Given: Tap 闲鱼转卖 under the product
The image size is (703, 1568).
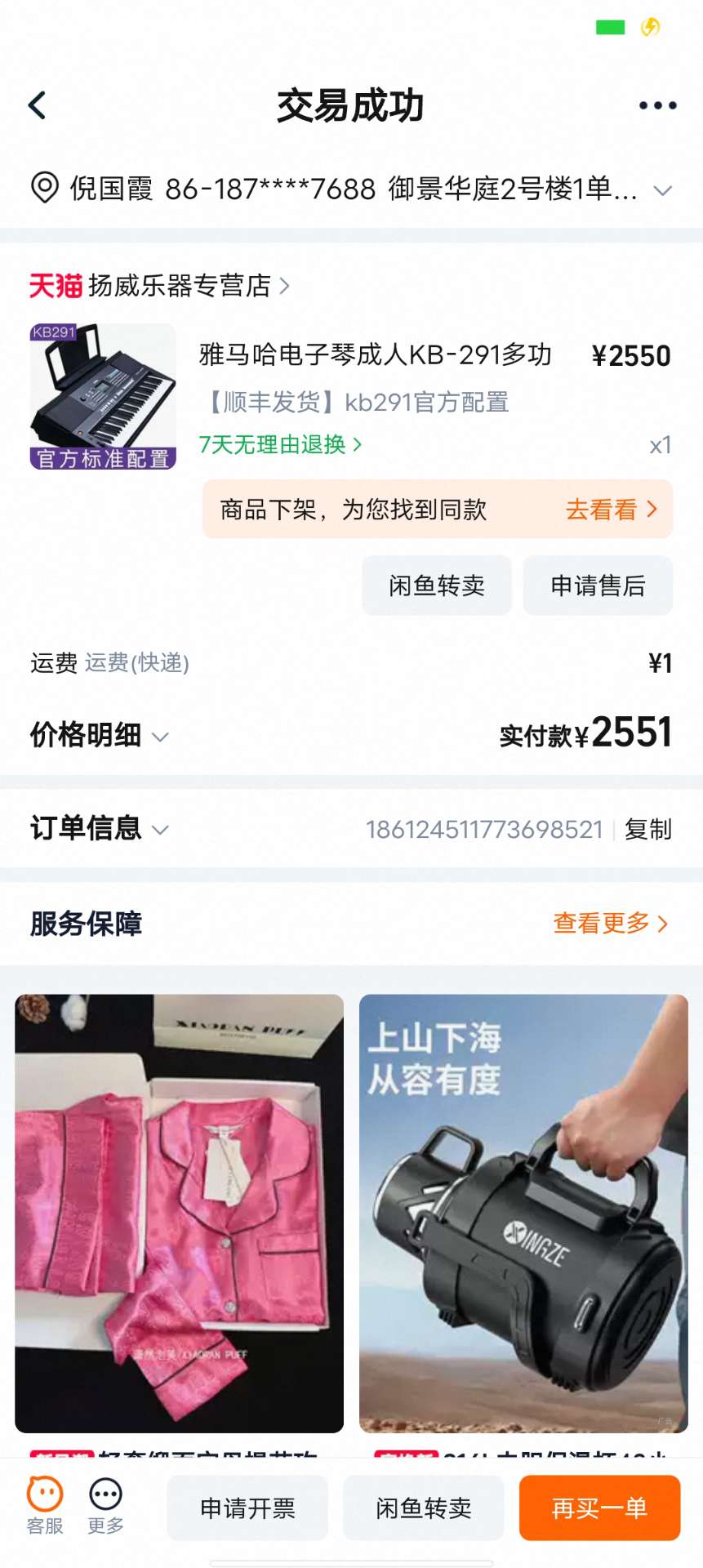Looking at the screenshot, I should click(437, 586).
